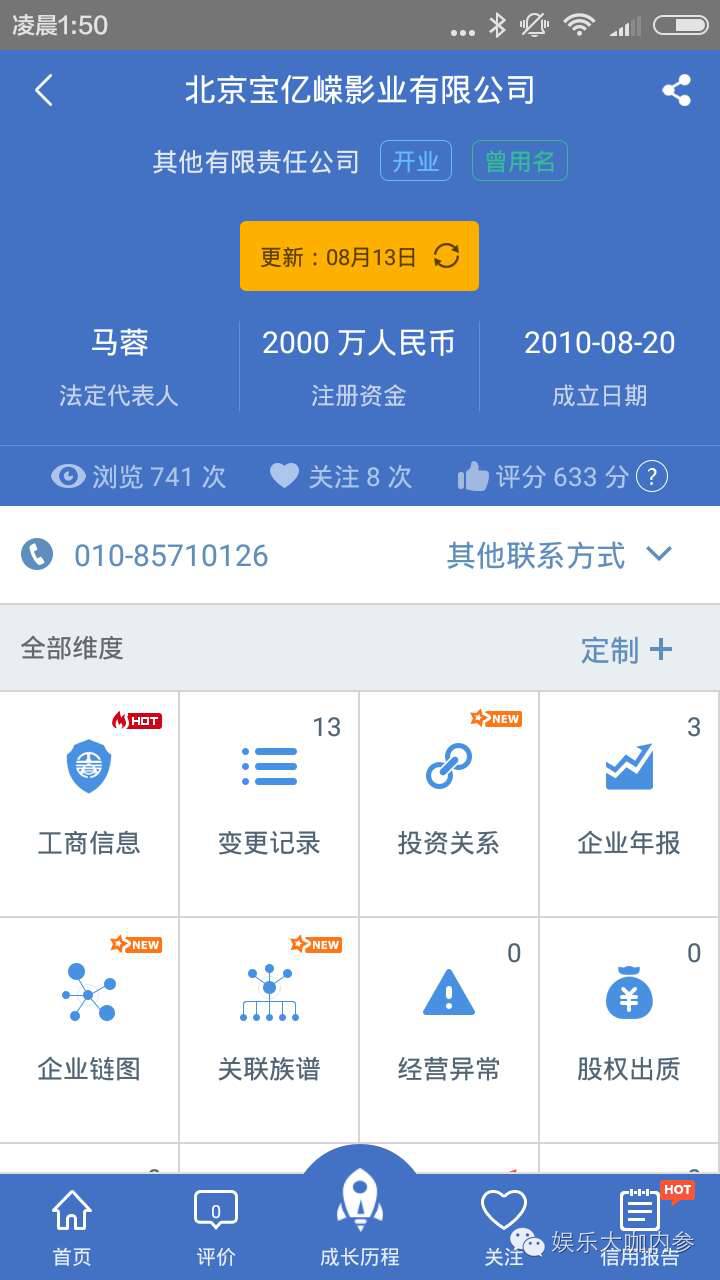Open the 企业链图 enterprise graph
720x1280 pixels.
89,1029
